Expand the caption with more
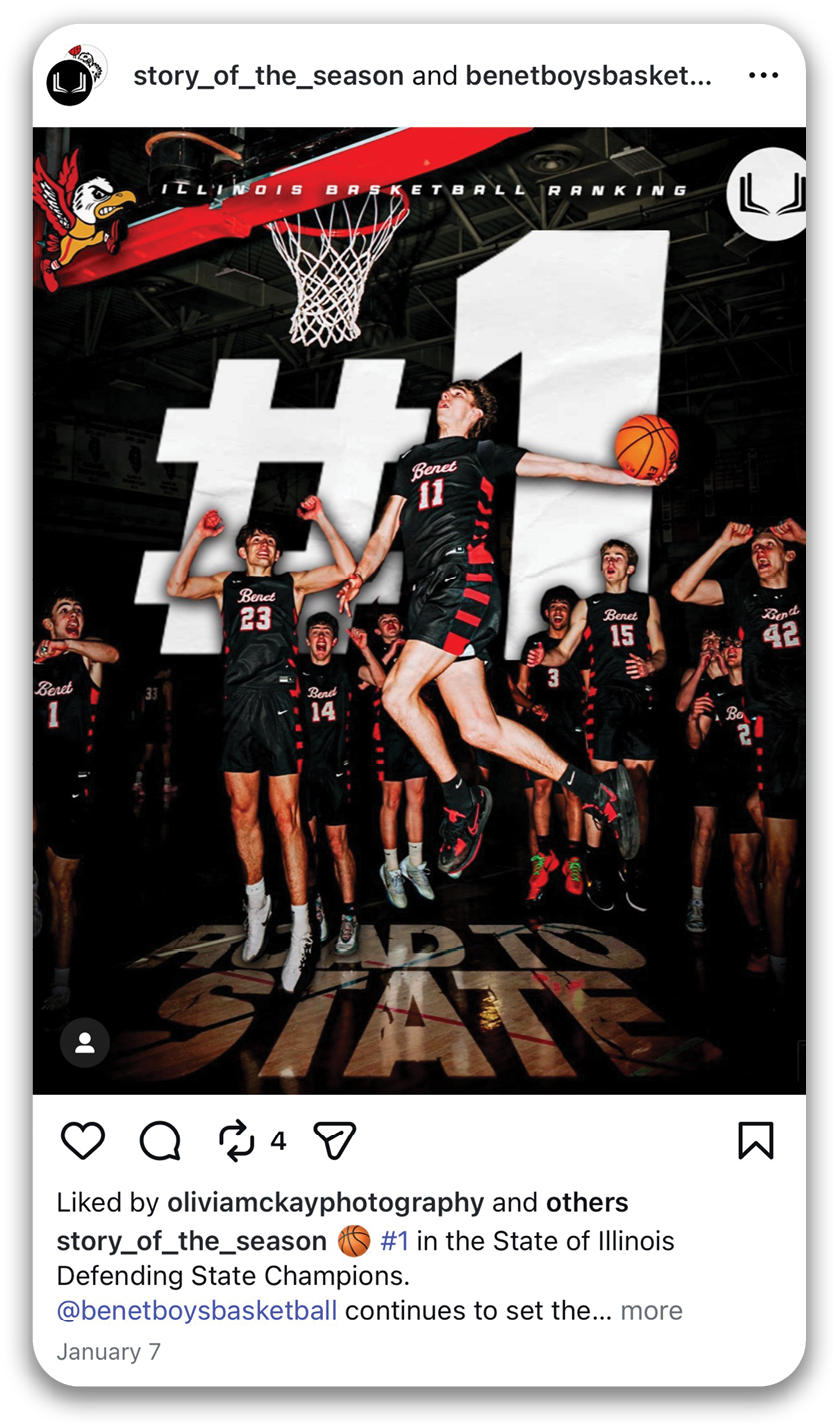Screen dimensions: 839x1428 pos(651,1310)
